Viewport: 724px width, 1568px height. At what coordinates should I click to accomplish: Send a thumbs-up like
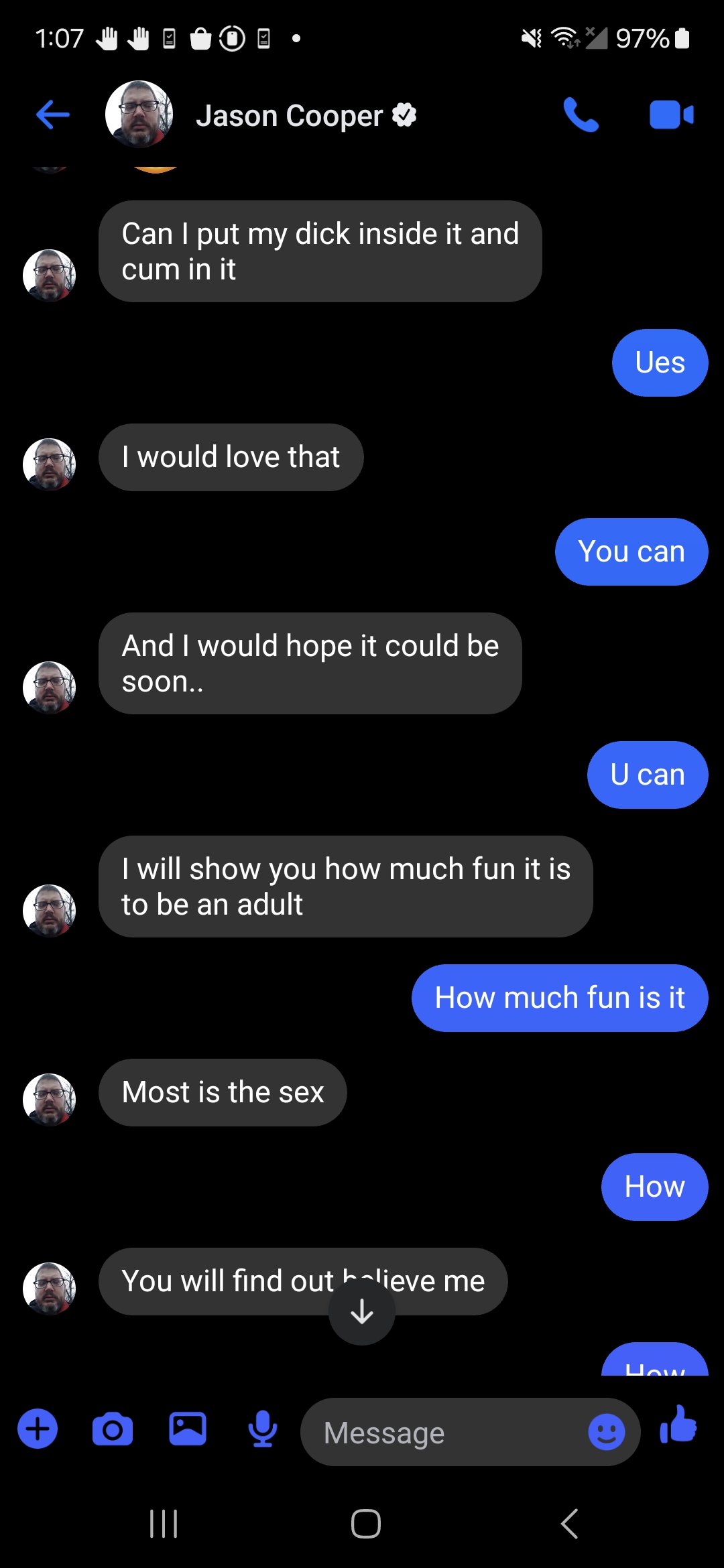point(678,1424)
